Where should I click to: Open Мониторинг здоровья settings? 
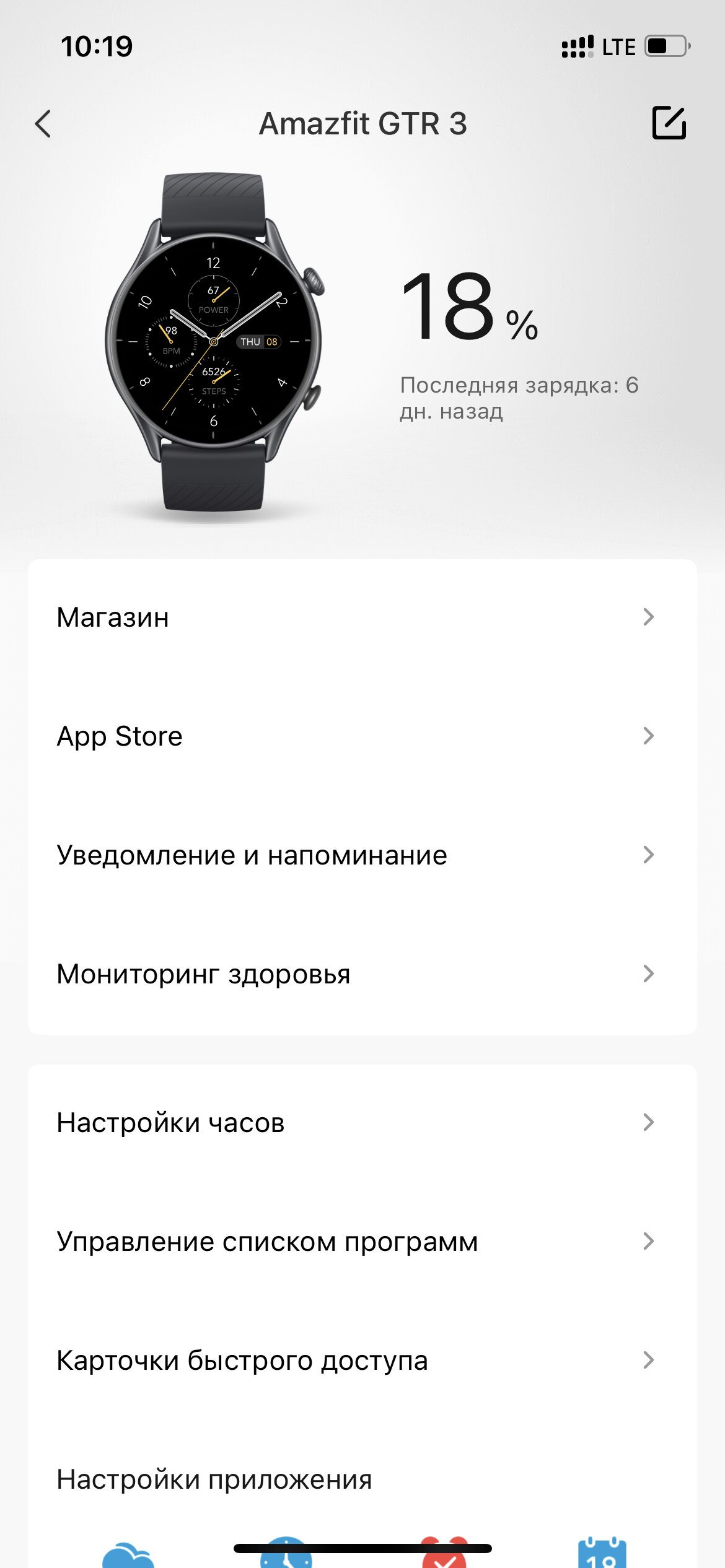click(x=362, y=974)
